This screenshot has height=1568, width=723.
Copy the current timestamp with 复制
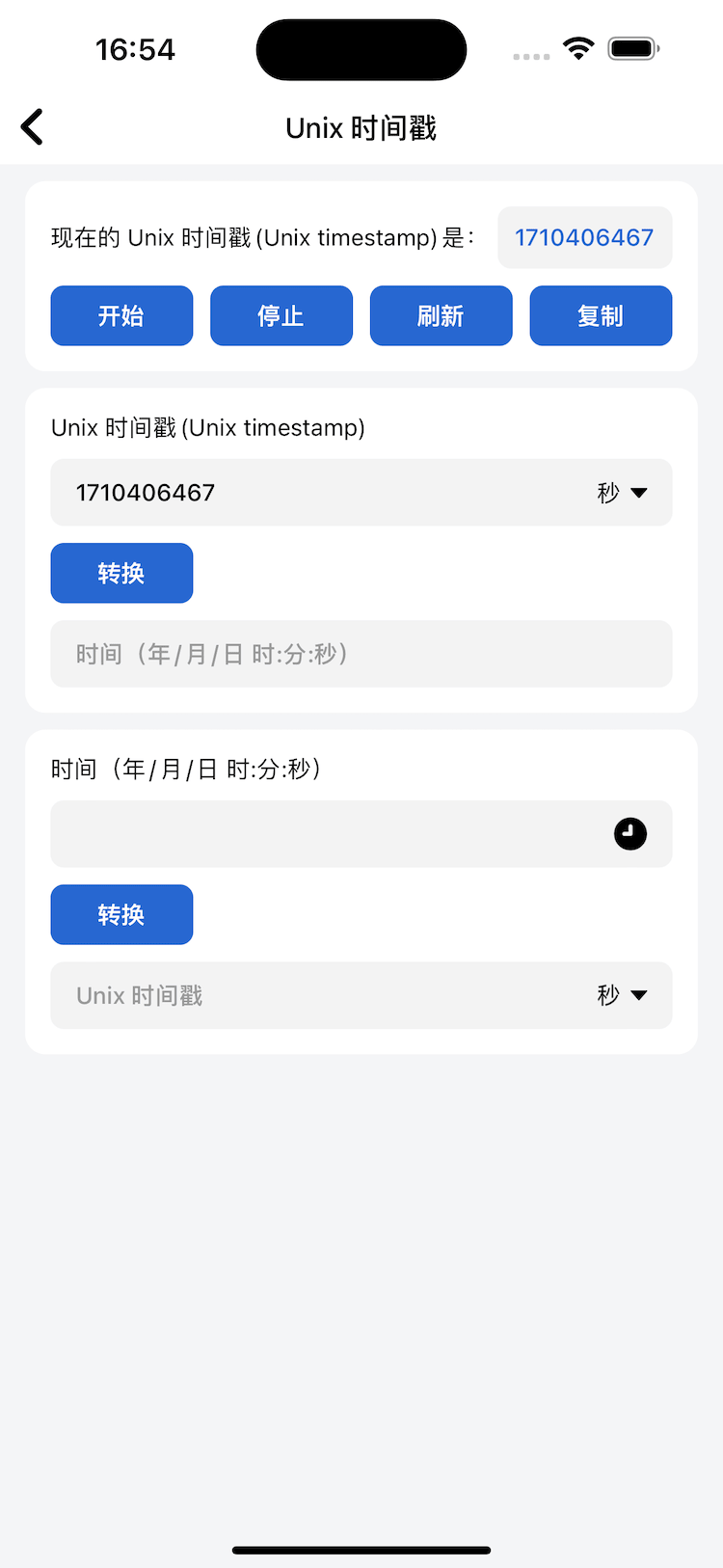click(x=601, y=315)
